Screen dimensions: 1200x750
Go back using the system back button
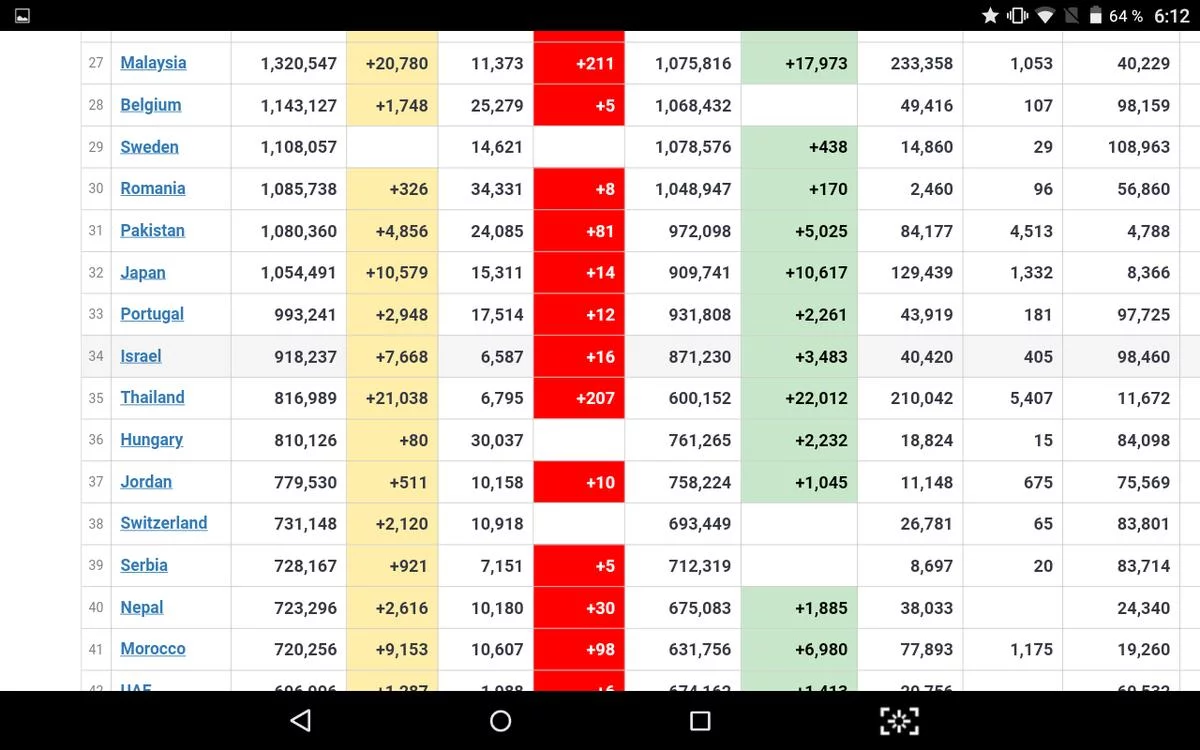(x=300, y=720)
